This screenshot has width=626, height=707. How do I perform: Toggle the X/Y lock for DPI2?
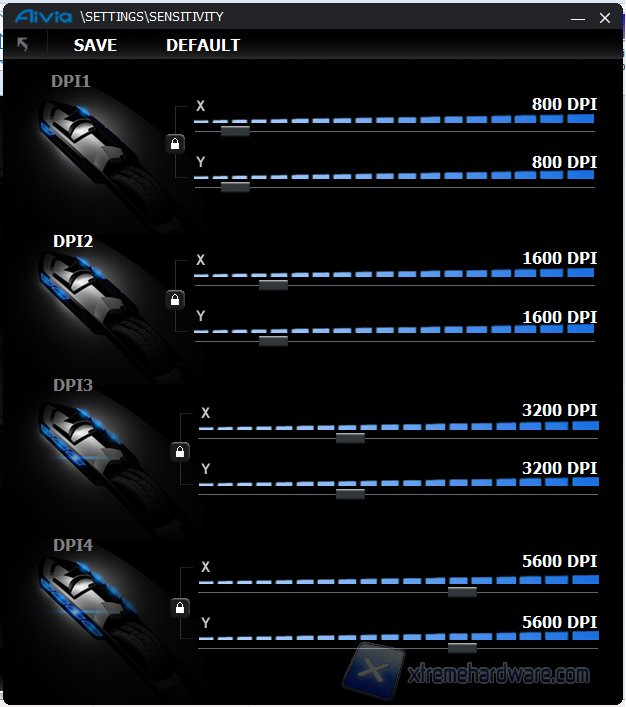pyautogui.click(x=175, y=299)
